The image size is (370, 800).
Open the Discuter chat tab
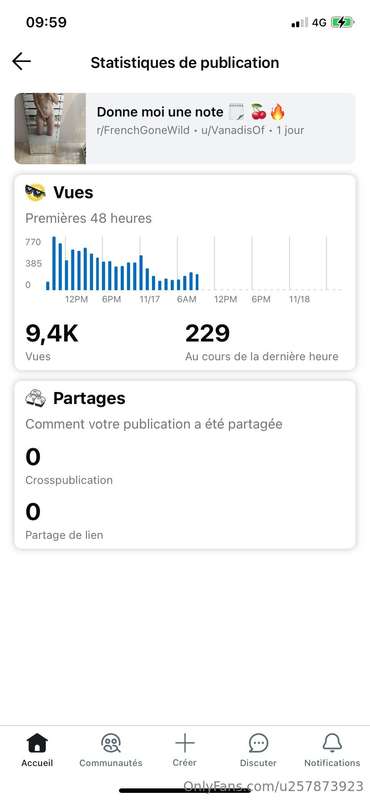click(x=258, y=751)
